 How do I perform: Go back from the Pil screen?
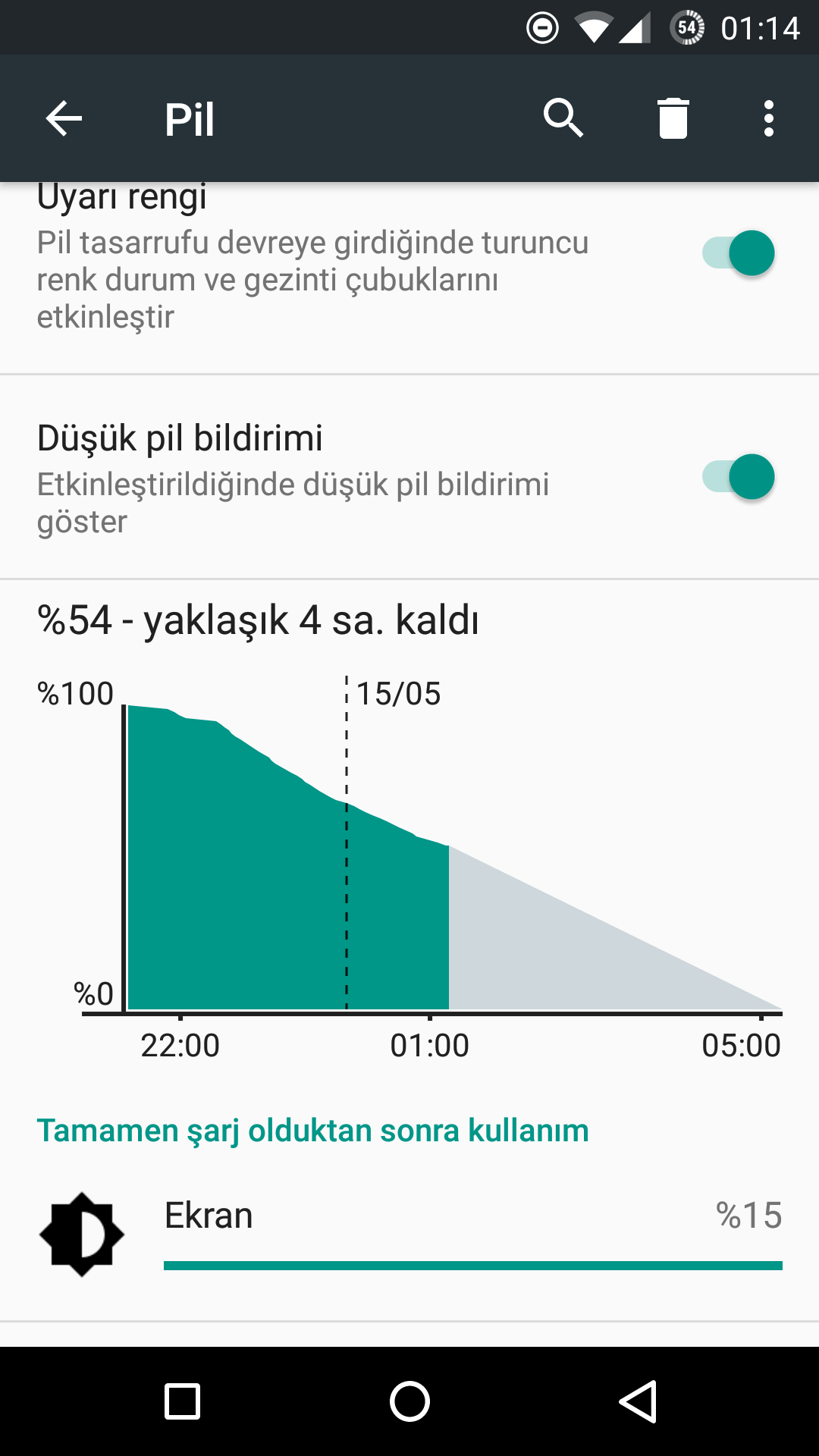64,119
